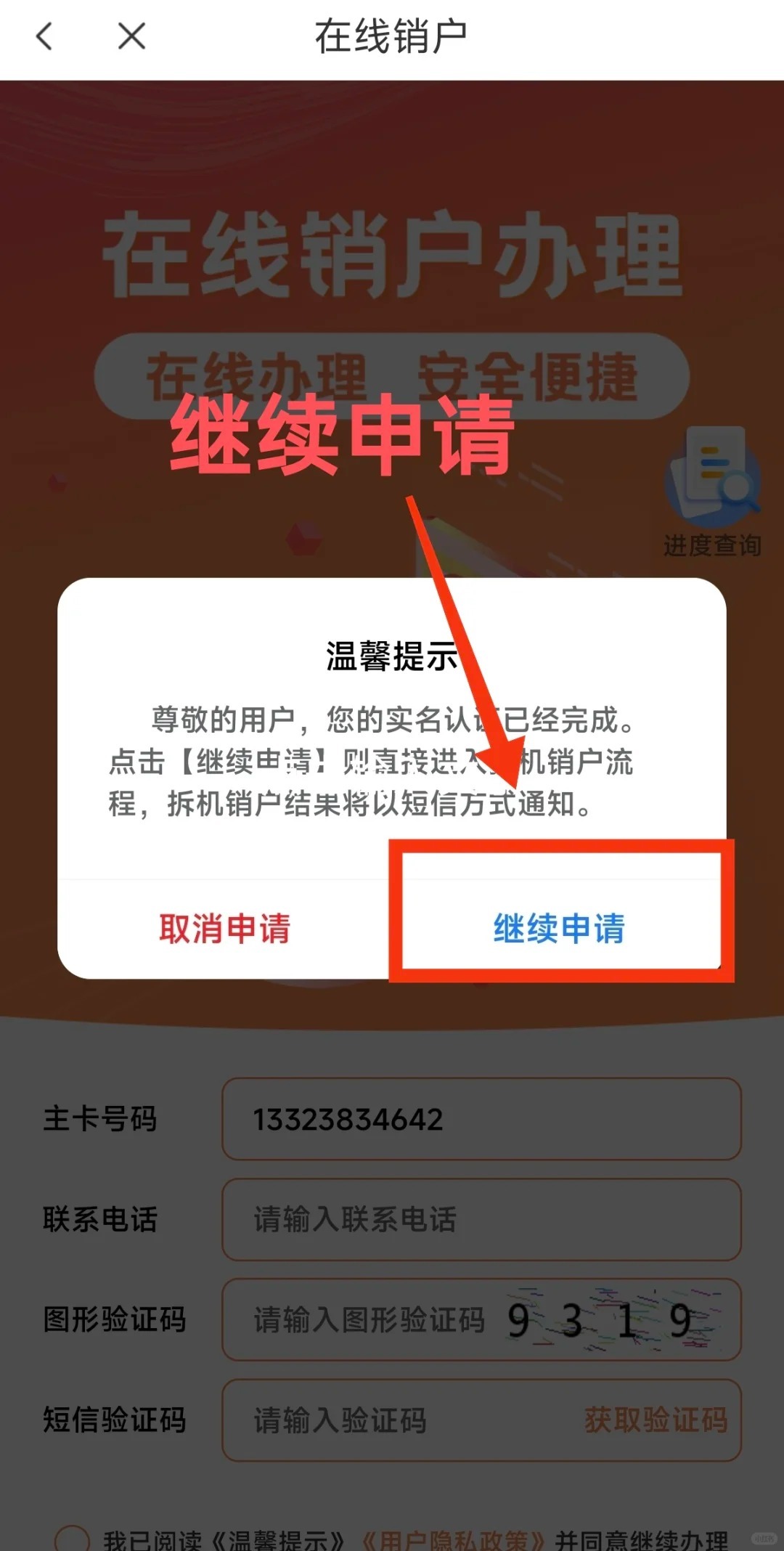The height and width of the screenshot is (1551, 784).
Task: Choose 取消申请 to cancel the request
Action: (x=224, y=929)
